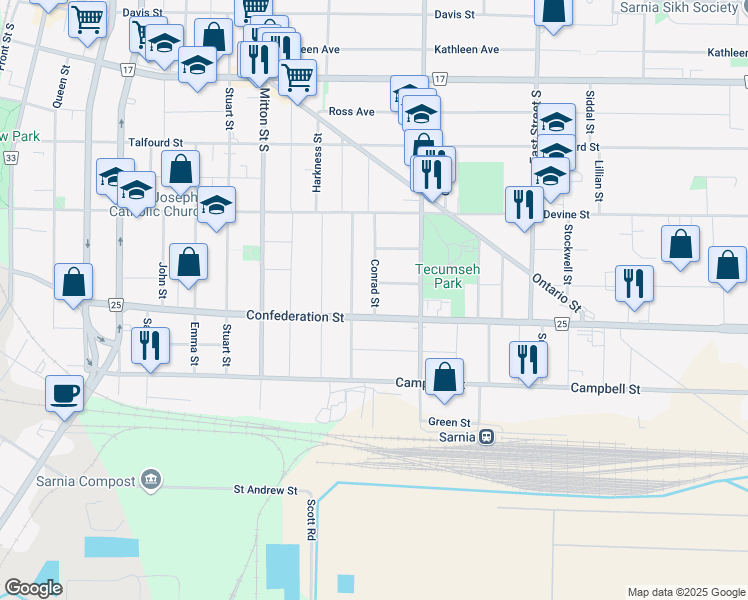748x600 pixels.
Task: Tap the shopping bag marker near Emma St
Action: [188, 262]
